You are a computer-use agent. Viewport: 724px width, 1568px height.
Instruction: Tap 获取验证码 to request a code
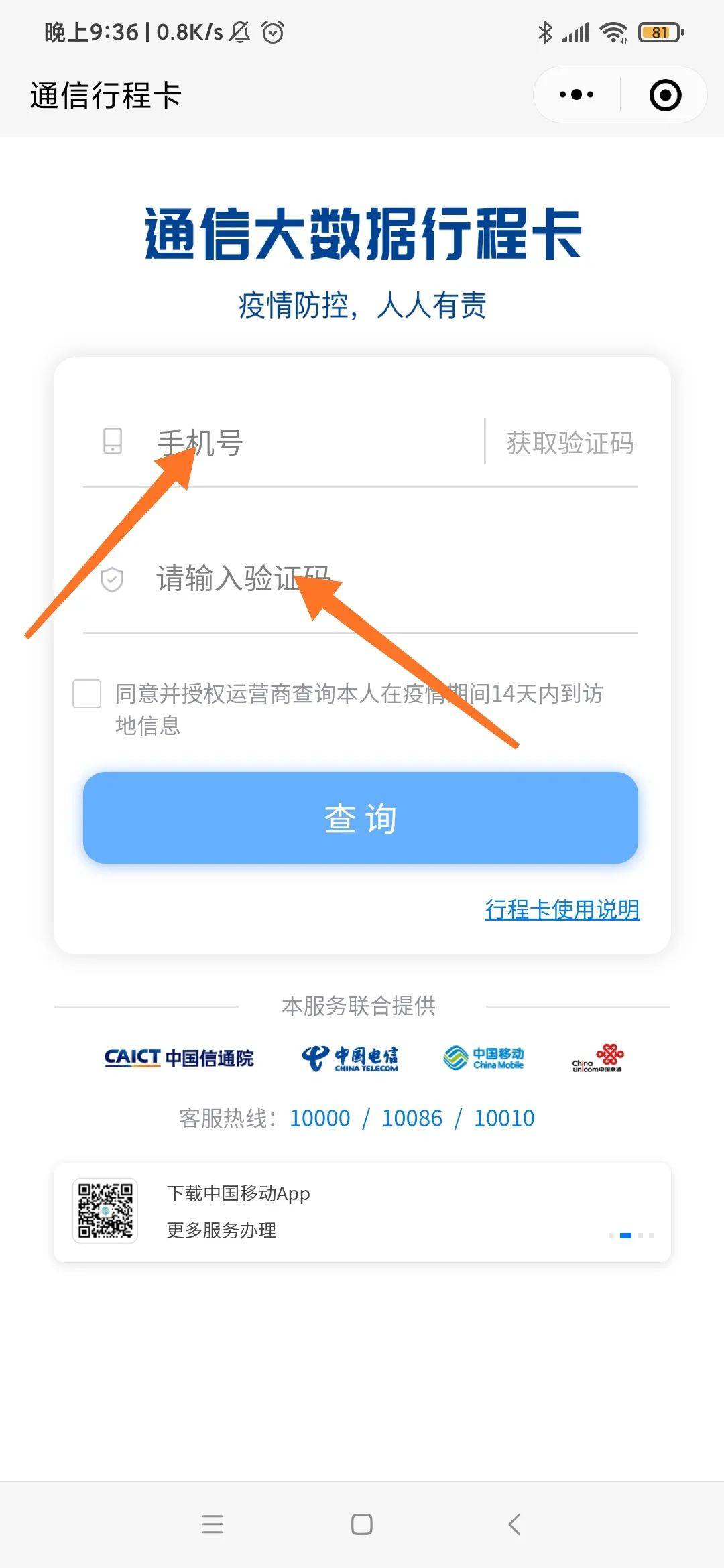[570, 443]
